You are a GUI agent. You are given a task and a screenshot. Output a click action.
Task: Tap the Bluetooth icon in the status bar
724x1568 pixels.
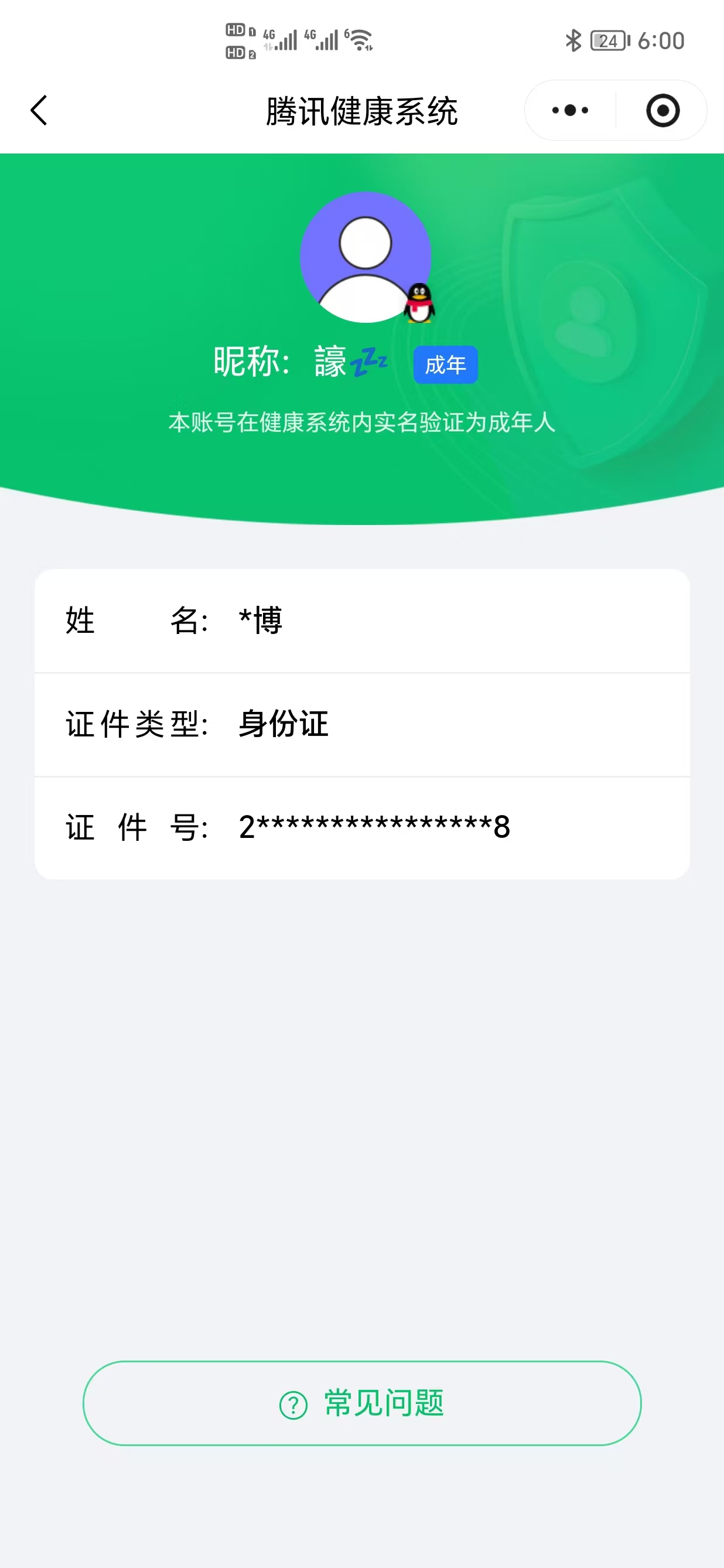(572, 40)
